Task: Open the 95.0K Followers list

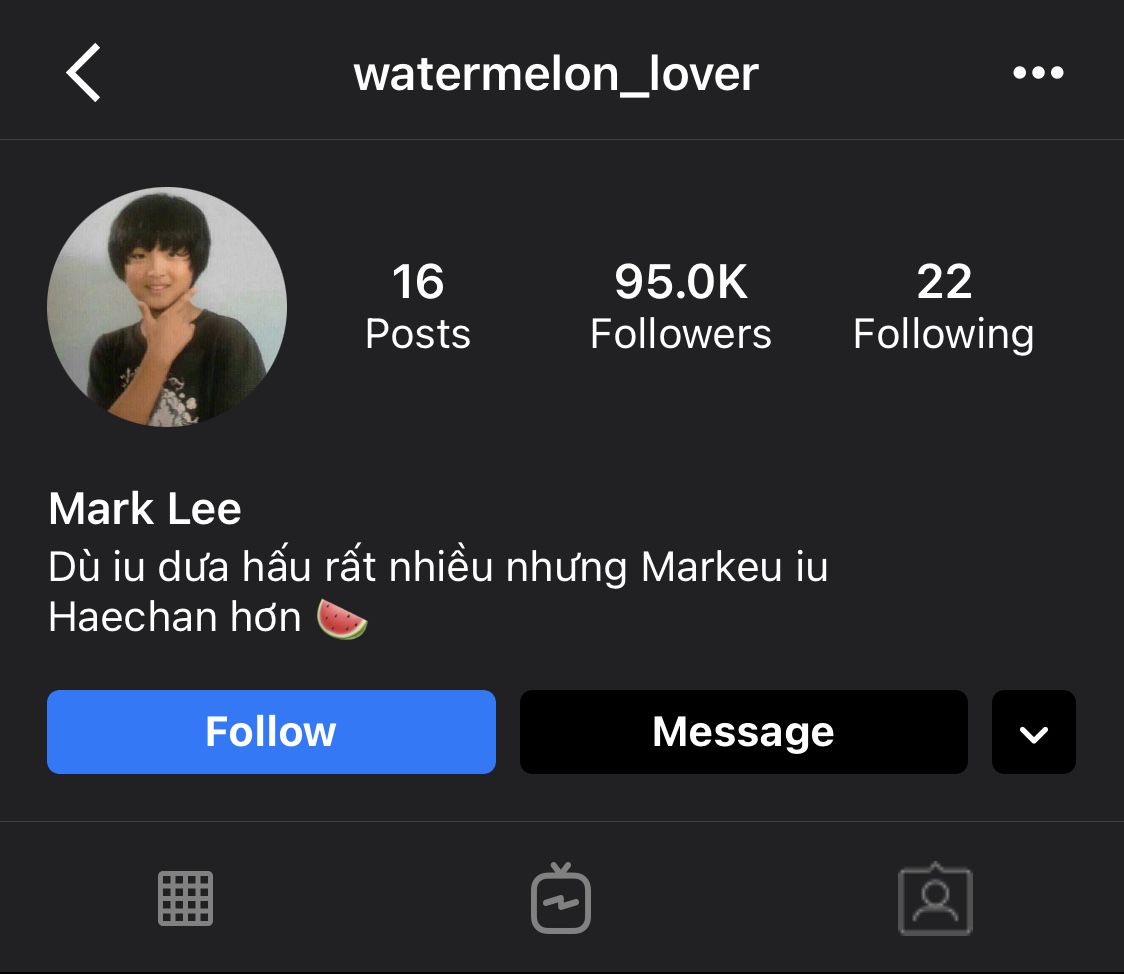Action: coord(680,306)
